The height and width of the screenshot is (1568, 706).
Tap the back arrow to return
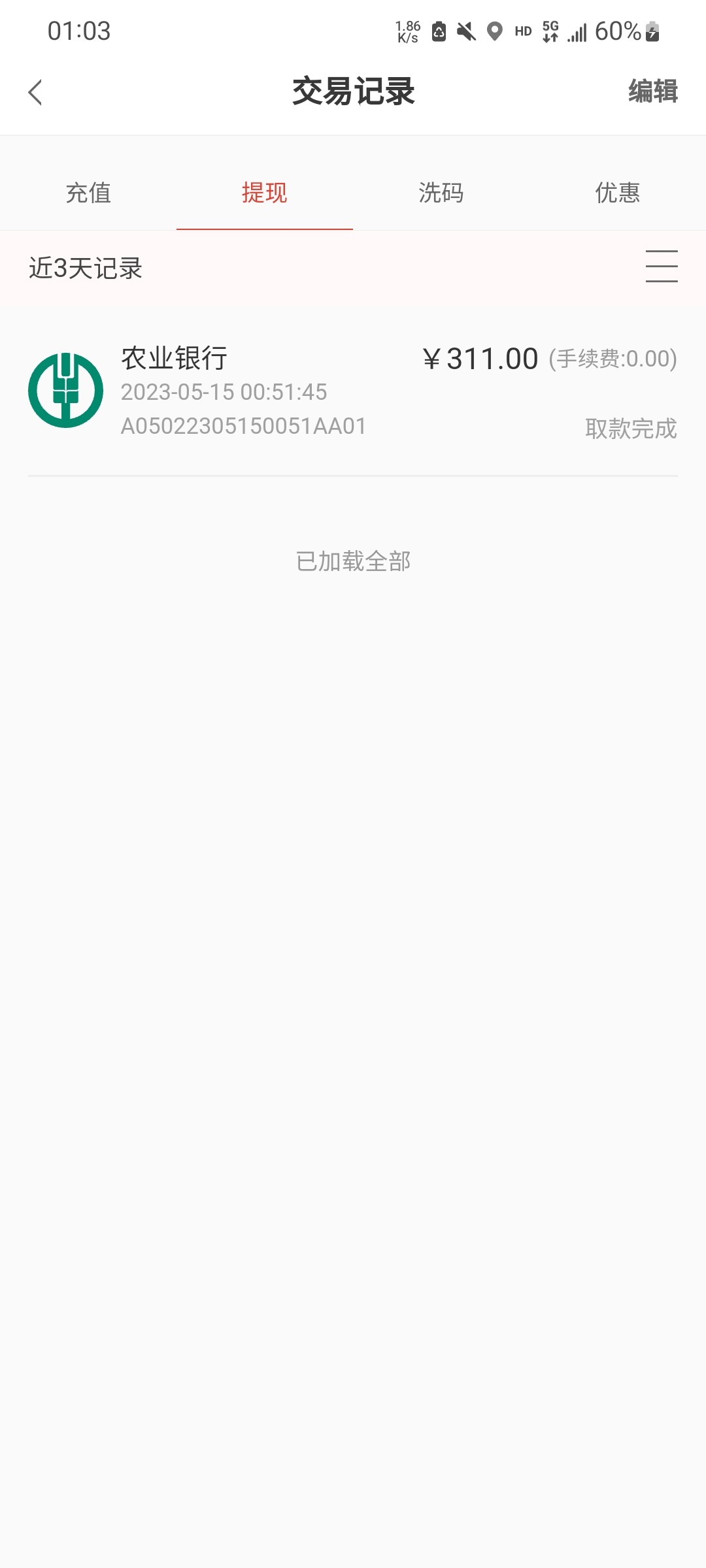(x=35, y=92)
